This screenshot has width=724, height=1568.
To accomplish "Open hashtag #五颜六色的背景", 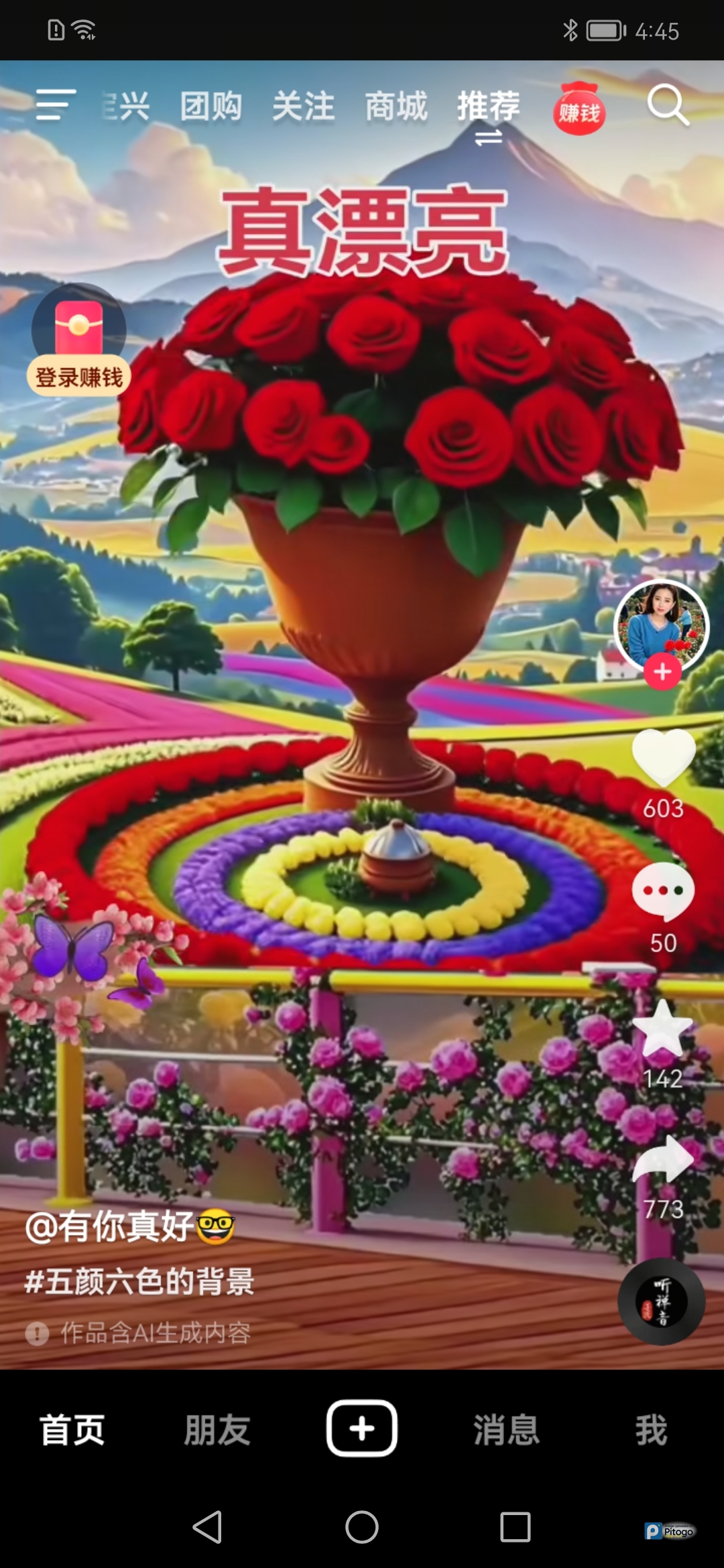I will [139, 1281].
